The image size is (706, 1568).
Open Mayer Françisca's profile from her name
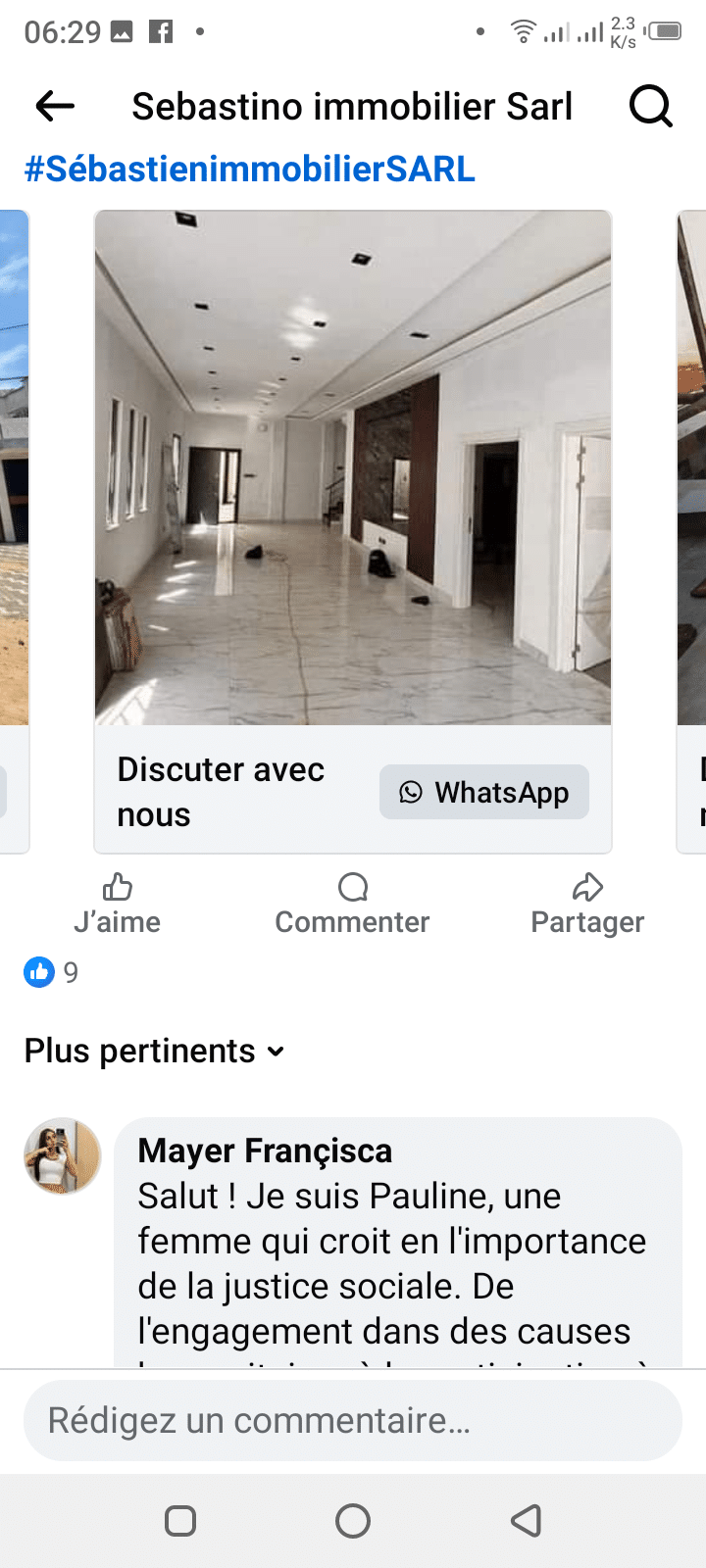pos(265,1151)
